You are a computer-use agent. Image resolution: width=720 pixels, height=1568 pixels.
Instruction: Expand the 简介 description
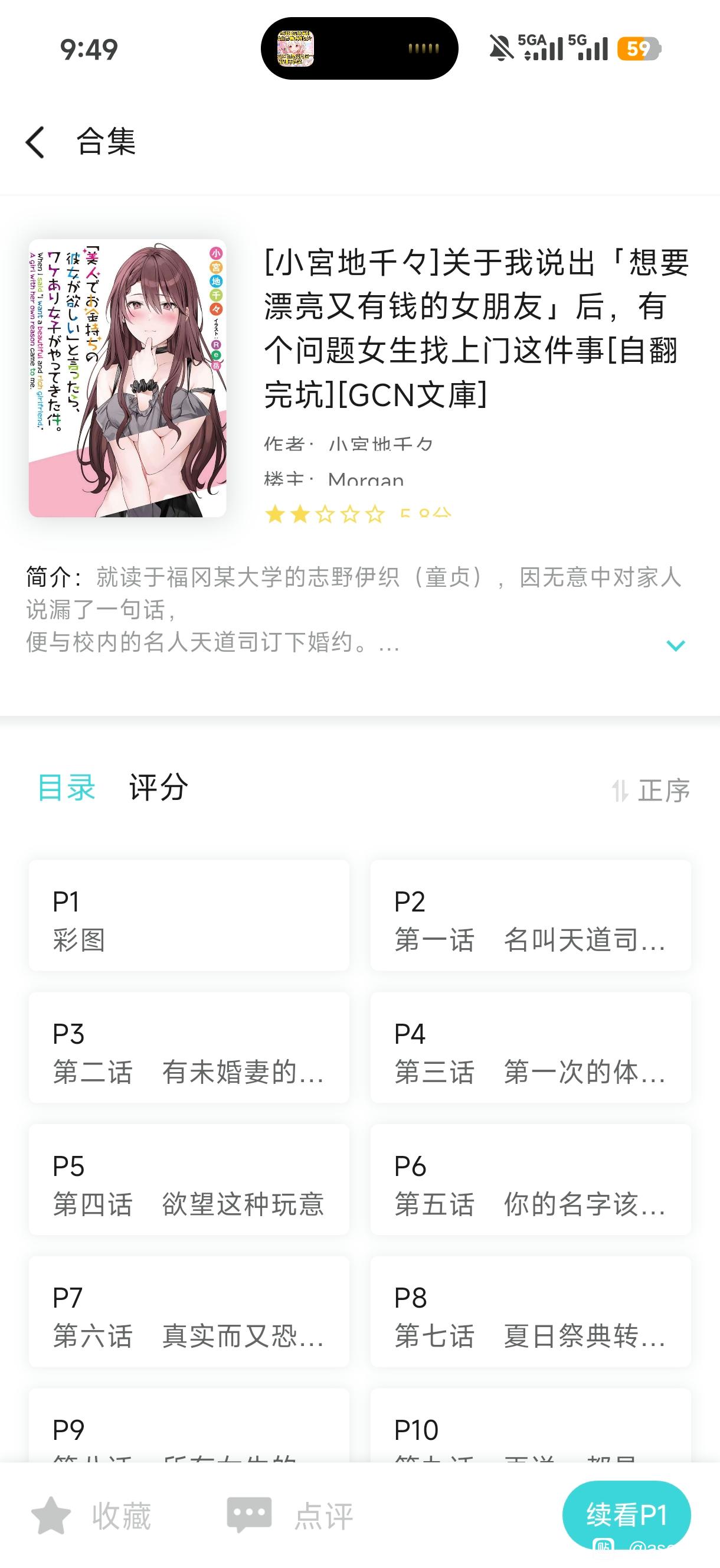(x=676, y=645)
